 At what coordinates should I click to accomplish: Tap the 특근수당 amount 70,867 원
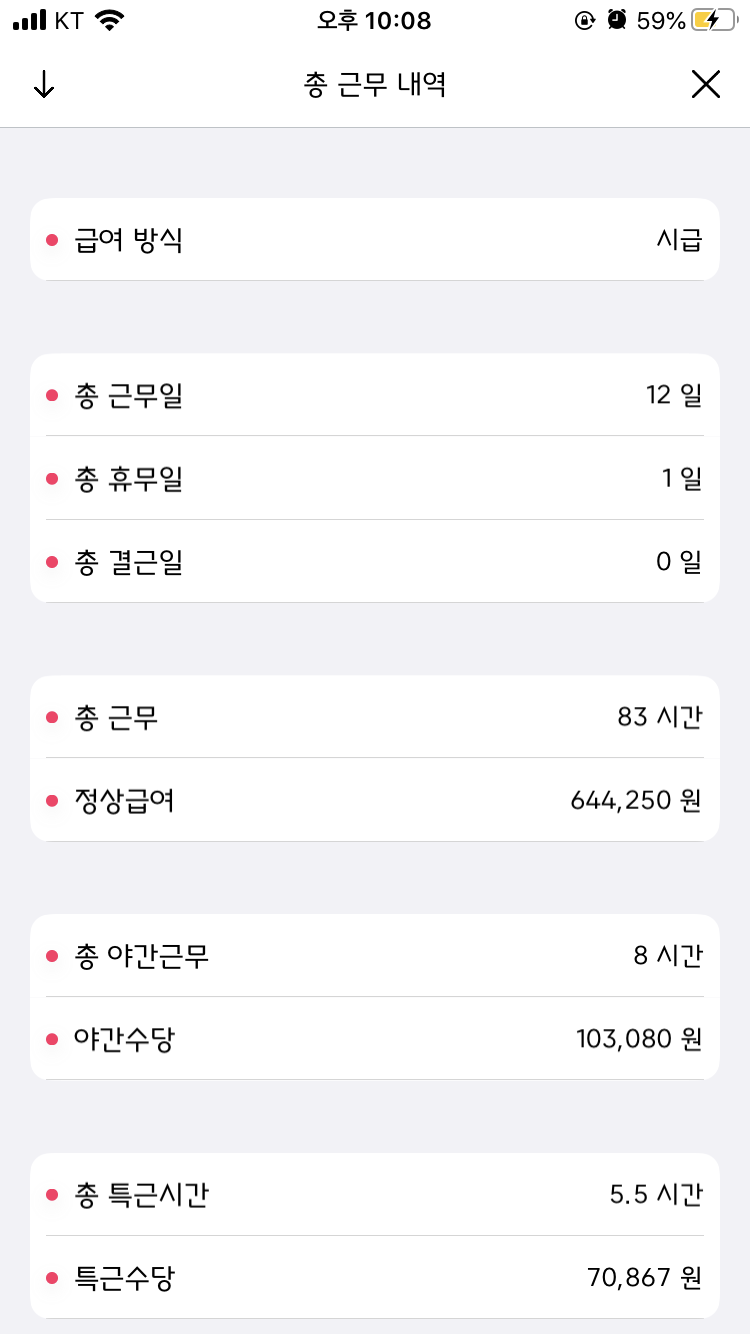(644, 1277)
